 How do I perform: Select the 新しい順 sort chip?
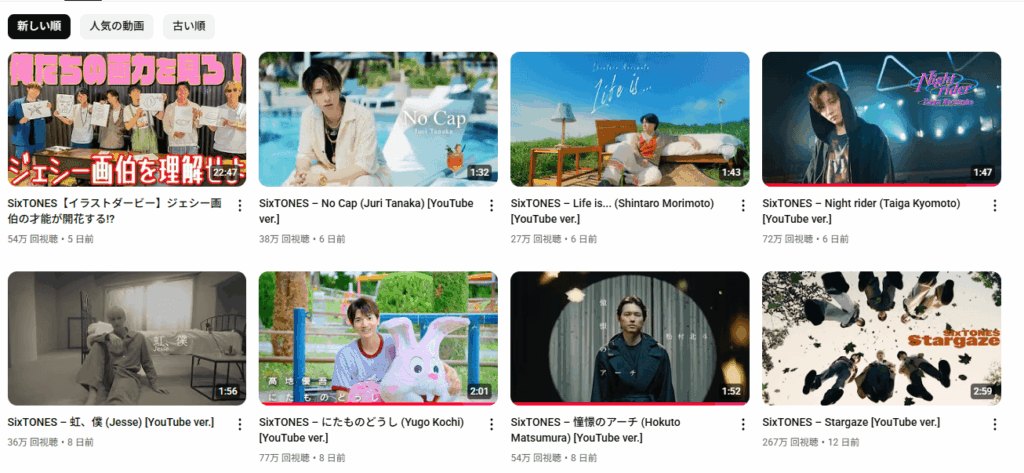[39, 27]
